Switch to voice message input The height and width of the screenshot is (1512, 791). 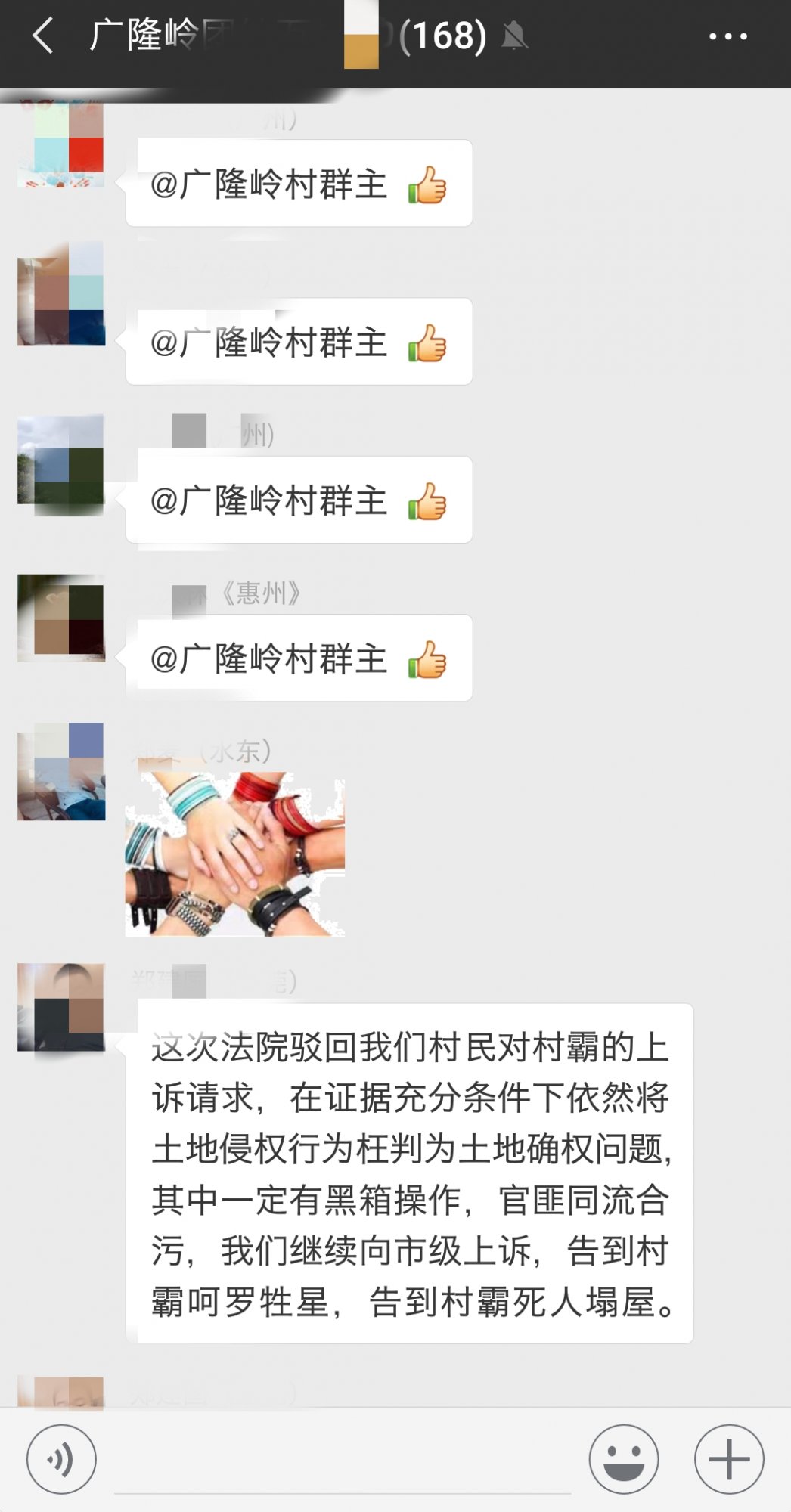pyautogui.click(x=61, y=1458)
